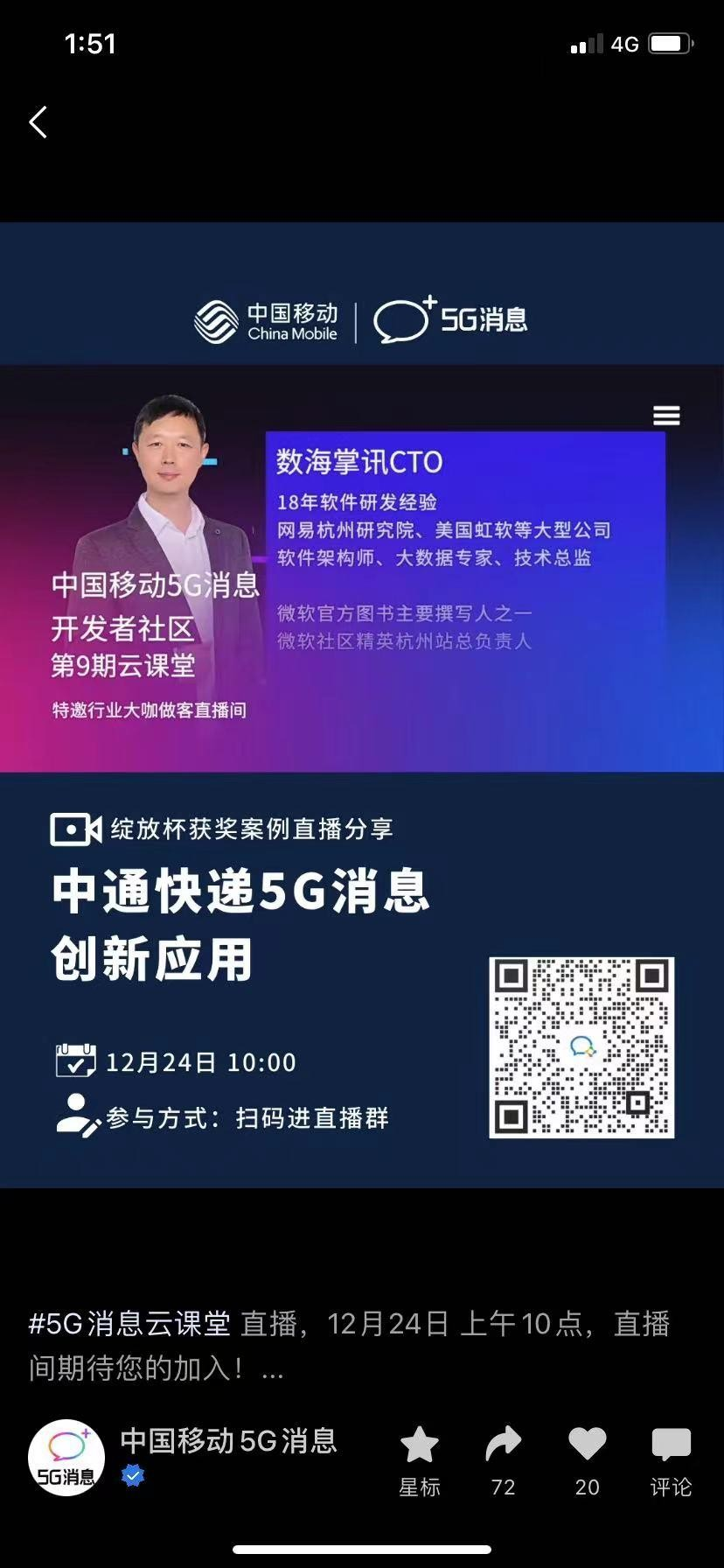Open comments via 评论
Screen dimensions: 724x1568
pyautogui.click(x=671, y=1459)
